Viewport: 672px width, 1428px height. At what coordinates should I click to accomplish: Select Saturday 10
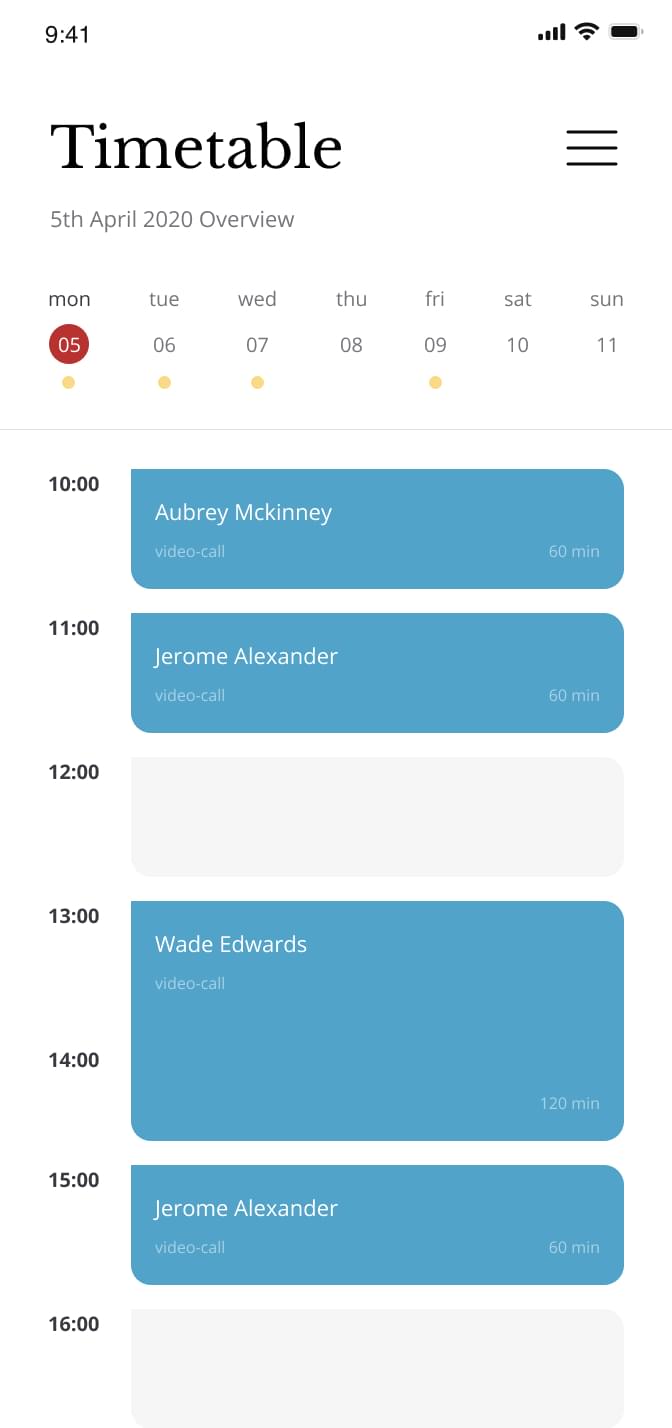click(517, 345)
